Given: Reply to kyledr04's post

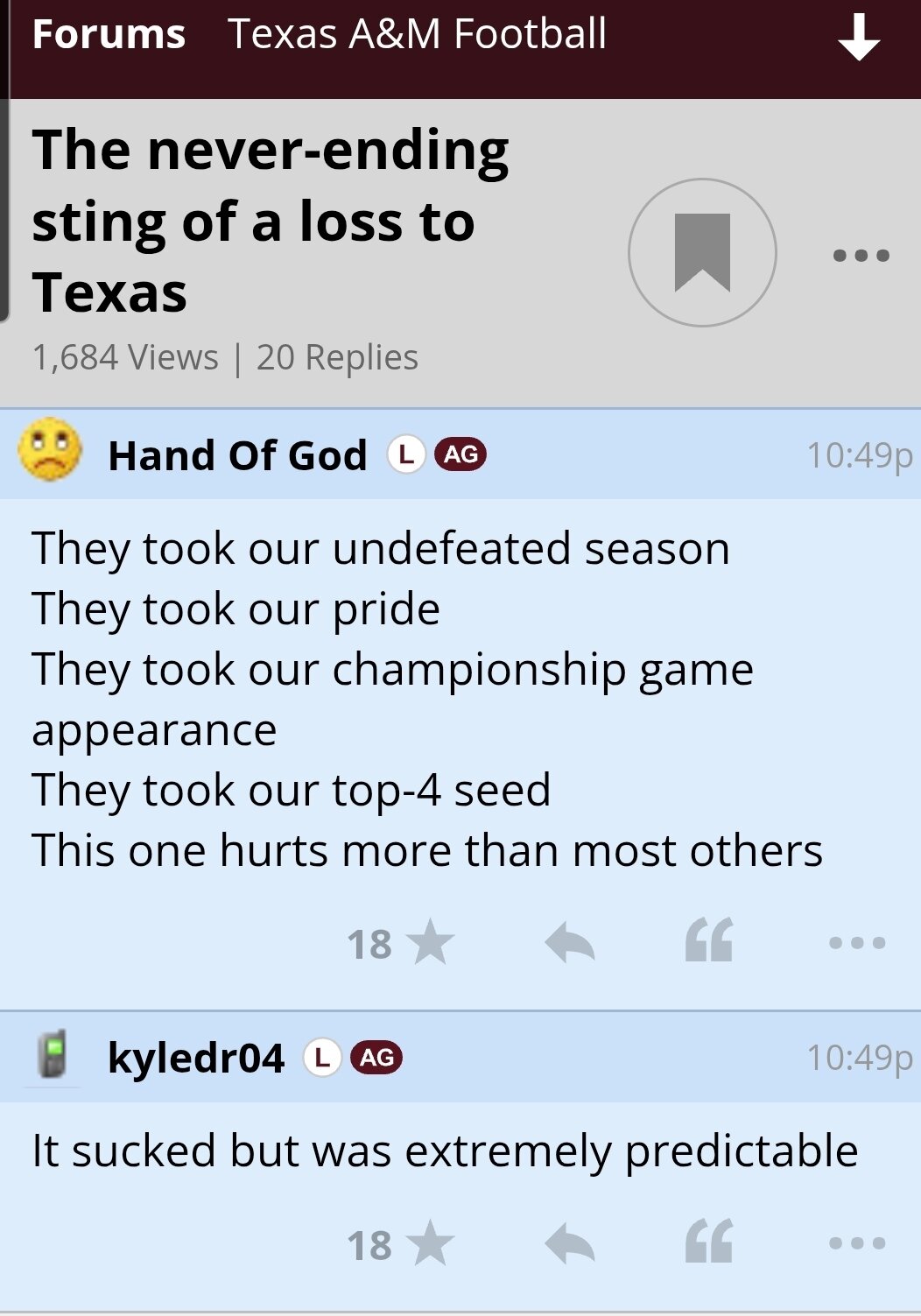Looking at the screenshot, I should coord(569,1244).
